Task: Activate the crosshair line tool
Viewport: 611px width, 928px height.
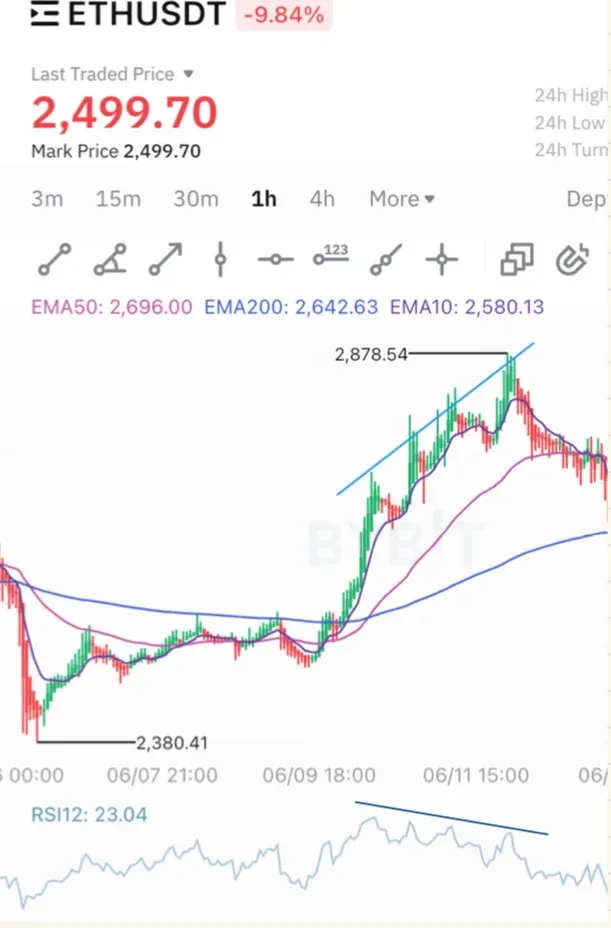Action: pyautogui.click(x=441, y=261)
